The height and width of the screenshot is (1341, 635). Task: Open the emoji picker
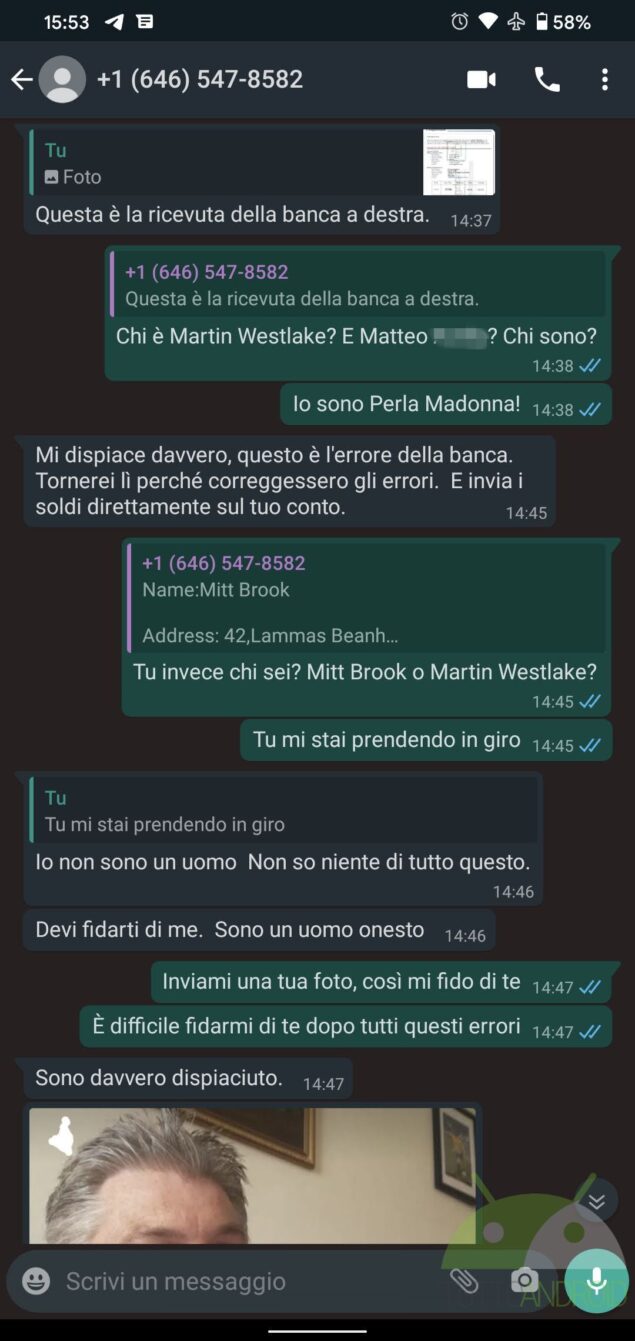[36, 1281]
